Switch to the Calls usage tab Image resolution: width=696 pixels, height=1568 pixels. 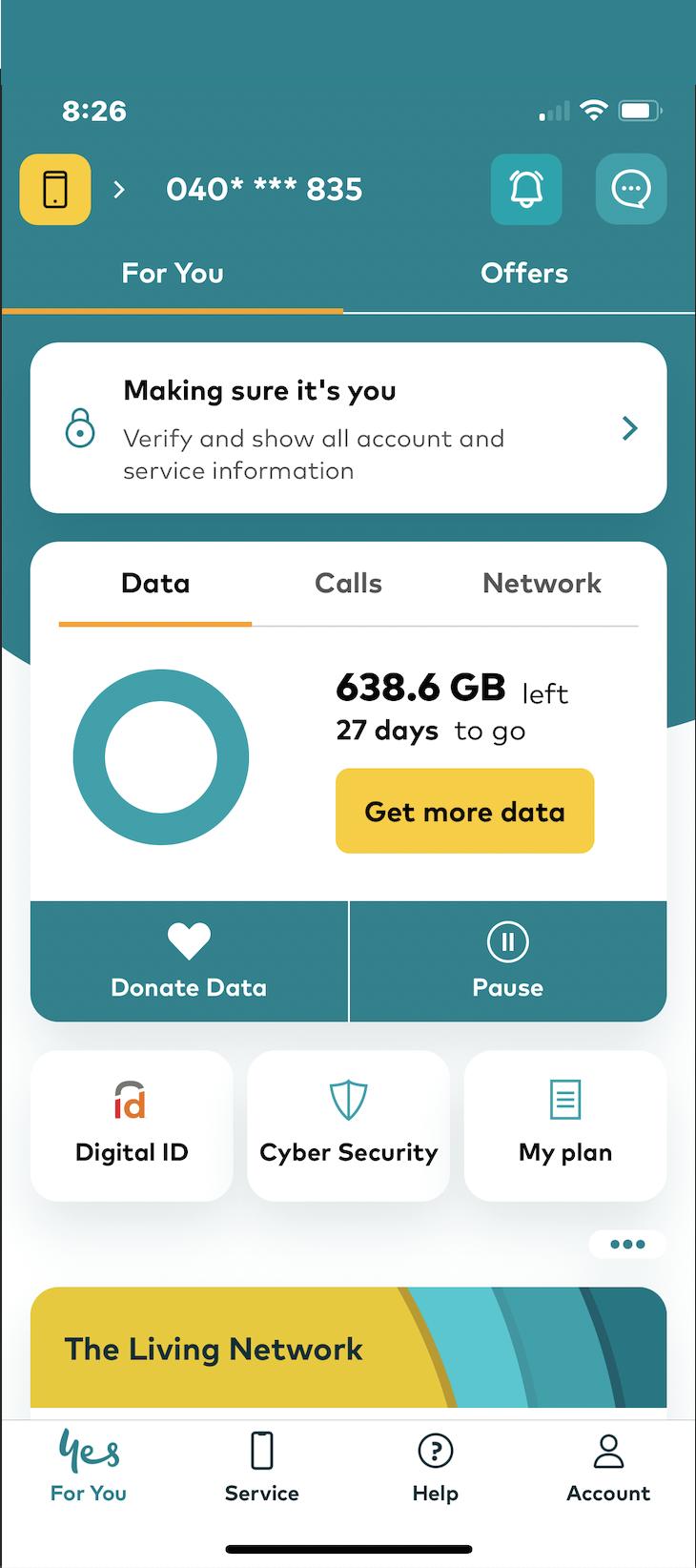pyautogui.click(x=348, y=584)
